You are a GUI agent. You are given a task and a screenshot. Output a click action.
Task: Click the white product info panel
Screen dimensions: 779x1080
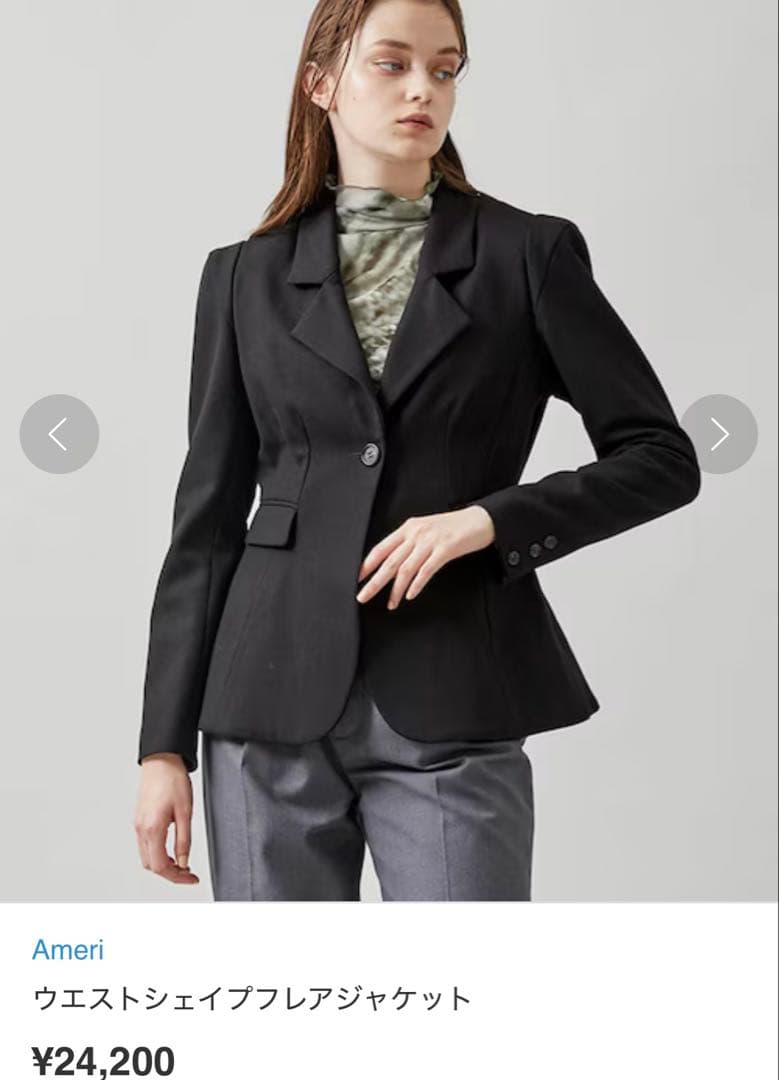[600, 990]
